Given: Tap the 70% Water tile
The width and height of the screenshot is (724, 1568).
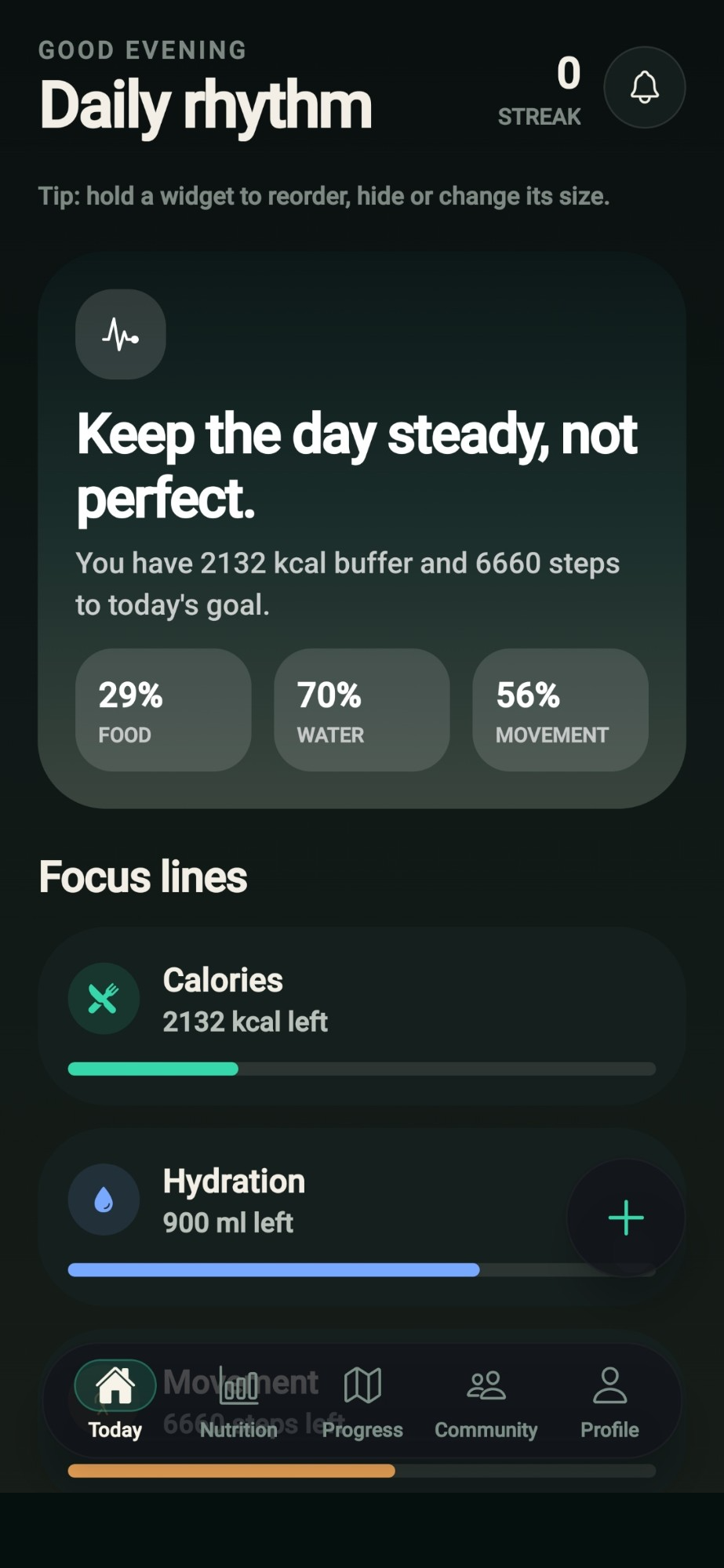Looking at the screenshot, I should click(362, 710).
